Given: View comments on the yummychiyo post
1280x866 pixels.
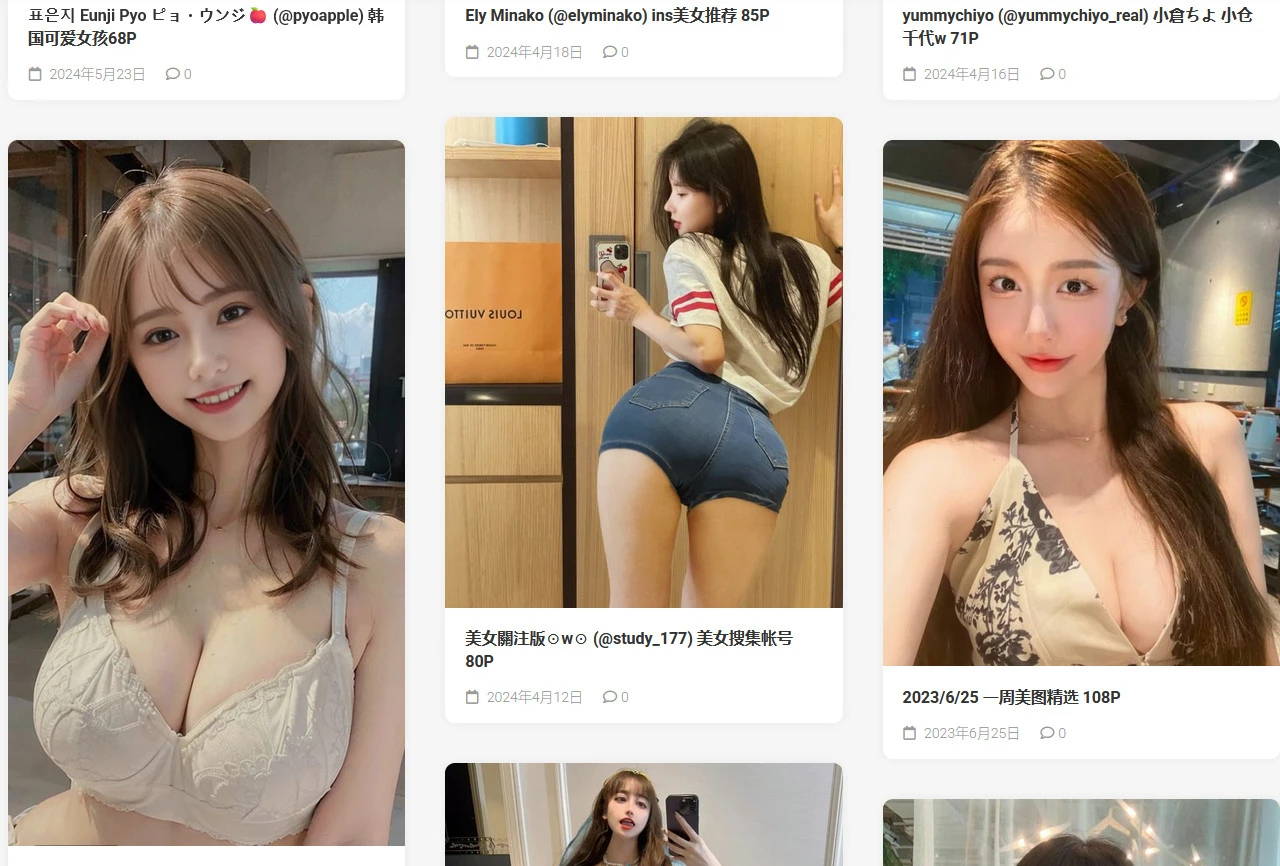Looking at the screenshot, I should tap(1053, 74).
